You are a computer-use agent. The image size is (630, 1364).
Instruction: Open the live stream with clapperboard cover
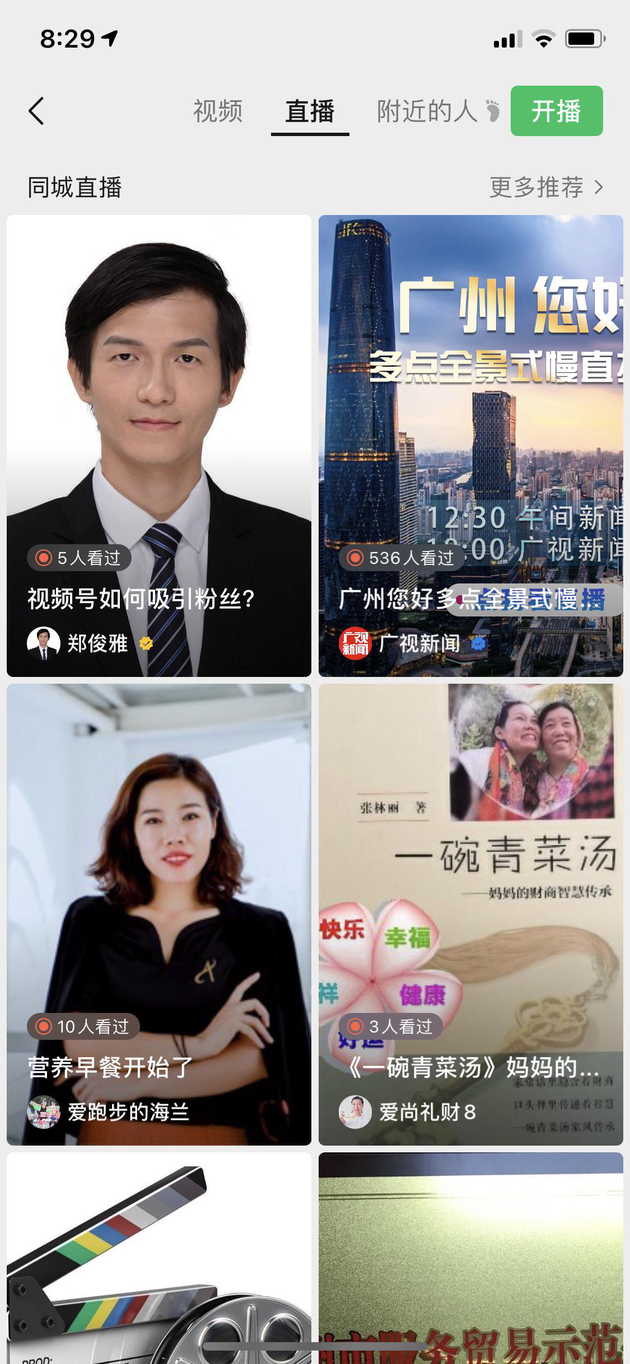(159, 1258)
